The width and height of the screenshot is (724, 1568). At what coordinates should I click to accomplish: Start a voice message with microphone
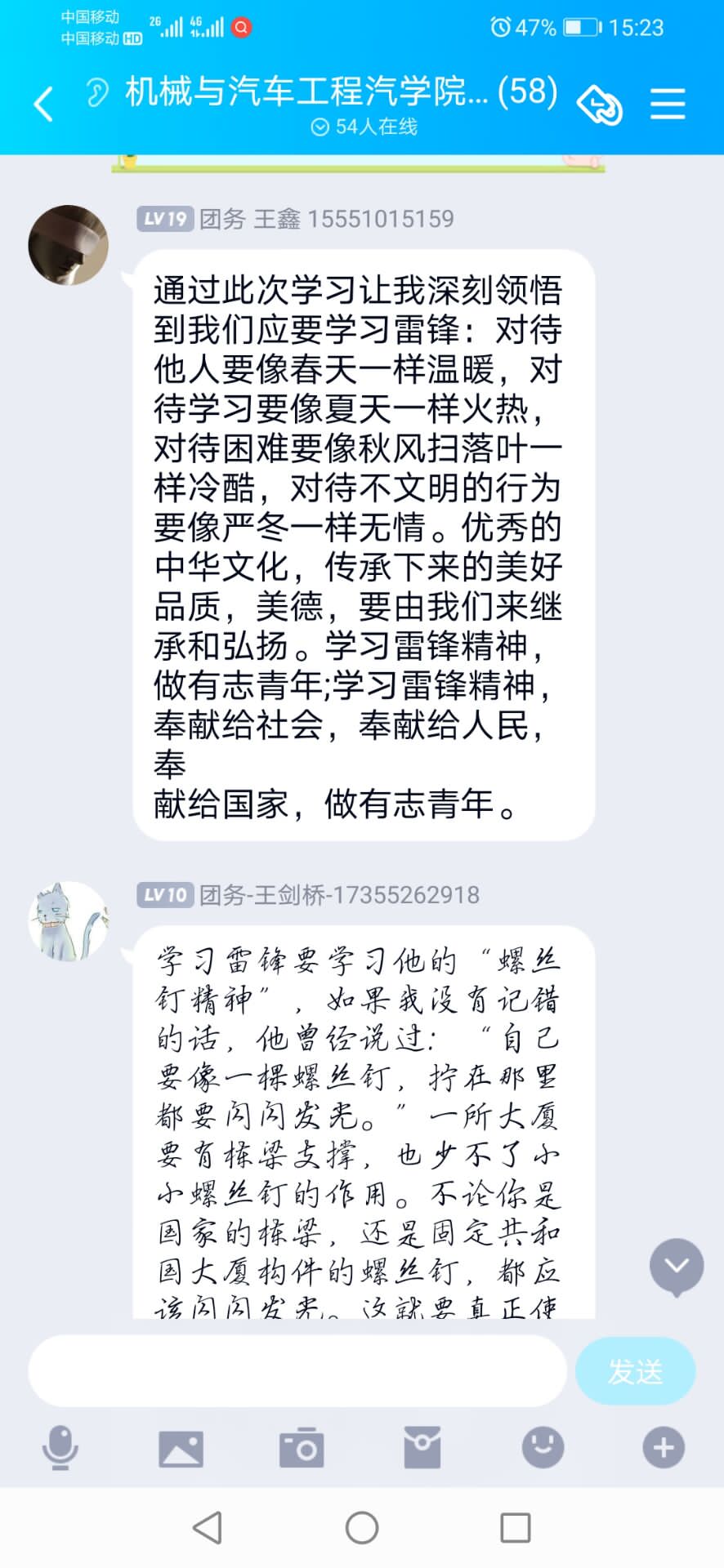click(x=60, y=1448)
